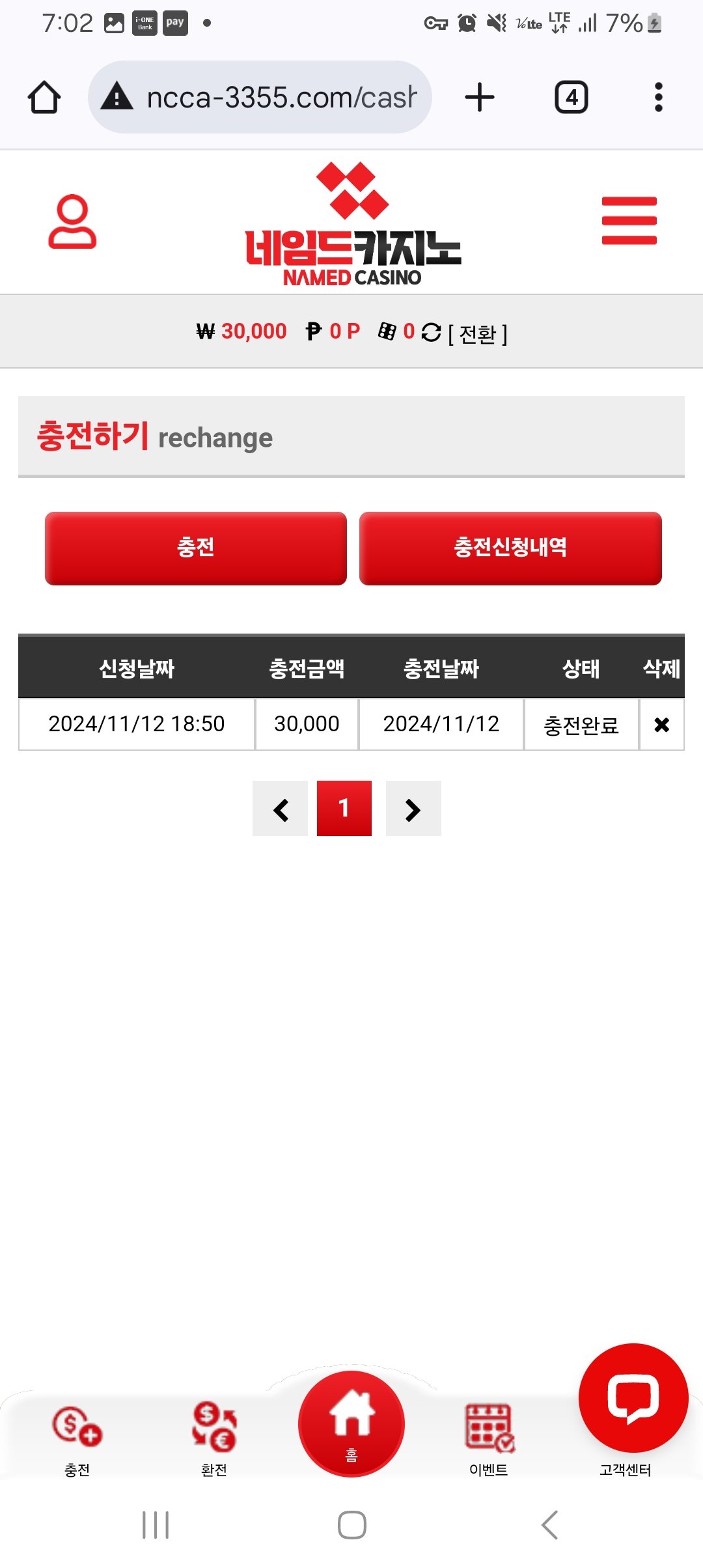Open 충전신청내역 recharge history

click(510, 548)
